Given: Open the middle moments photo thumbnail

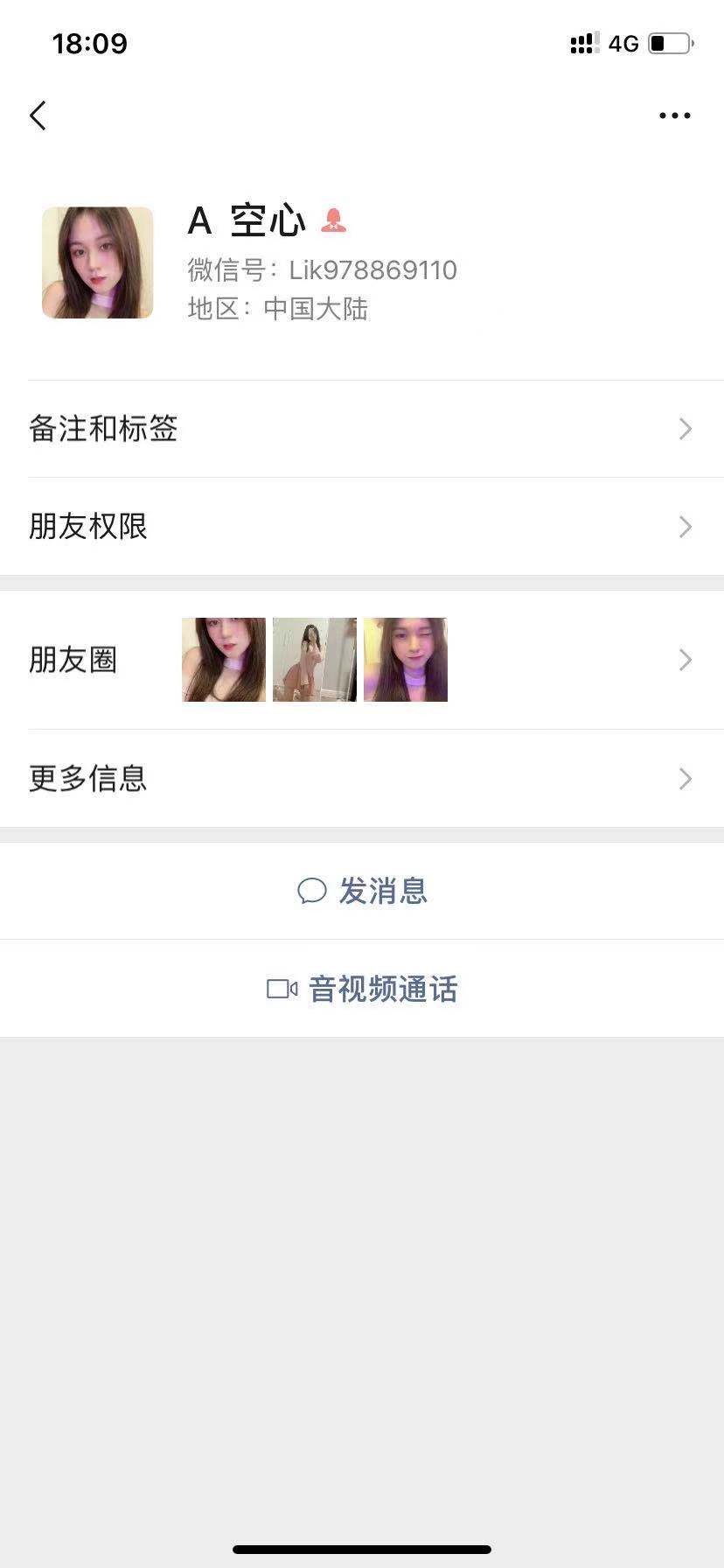Looking at the screenshot, I should point(314,660).
